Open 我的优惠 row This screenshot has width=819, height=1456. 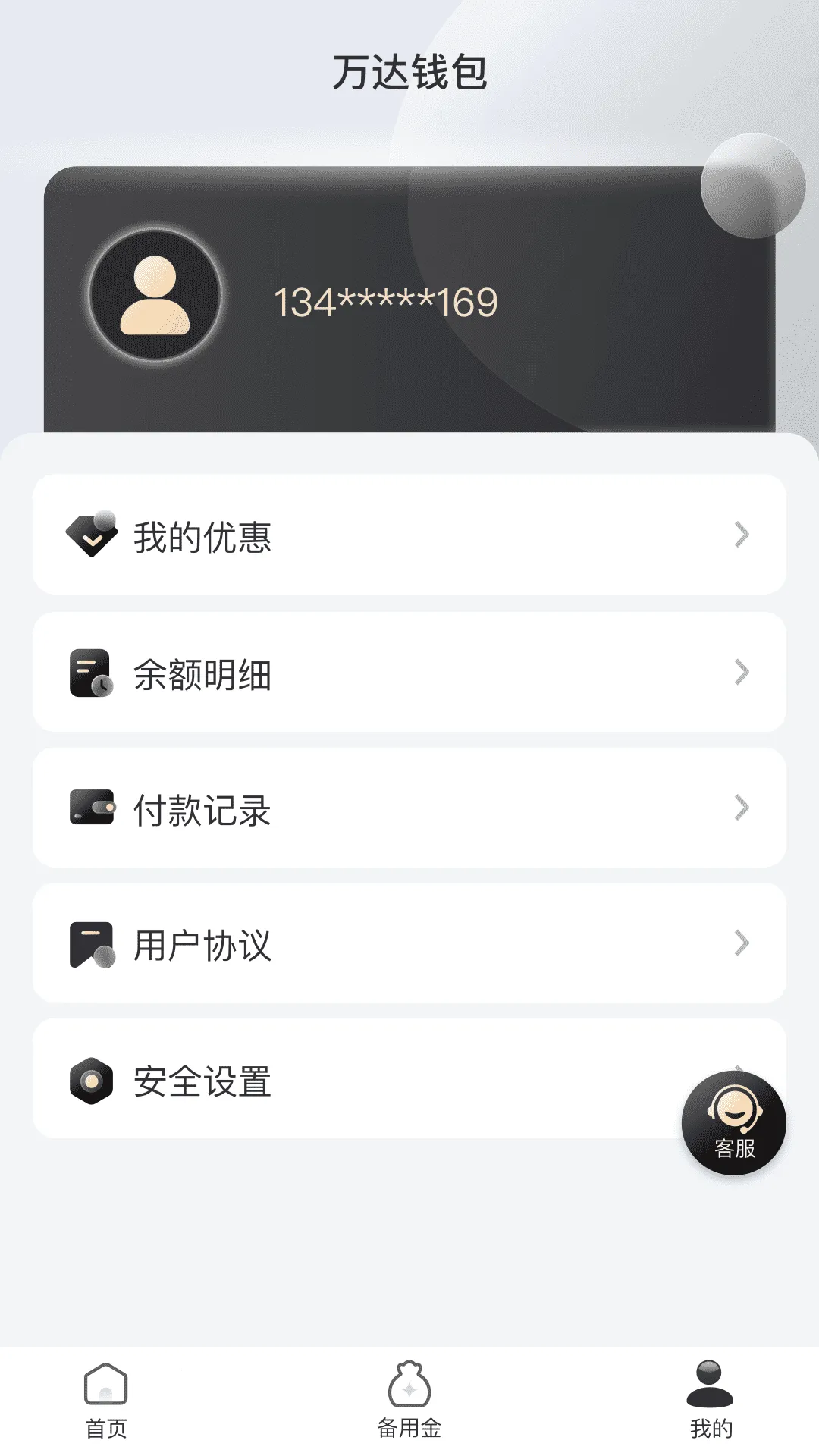pos(408,535)
